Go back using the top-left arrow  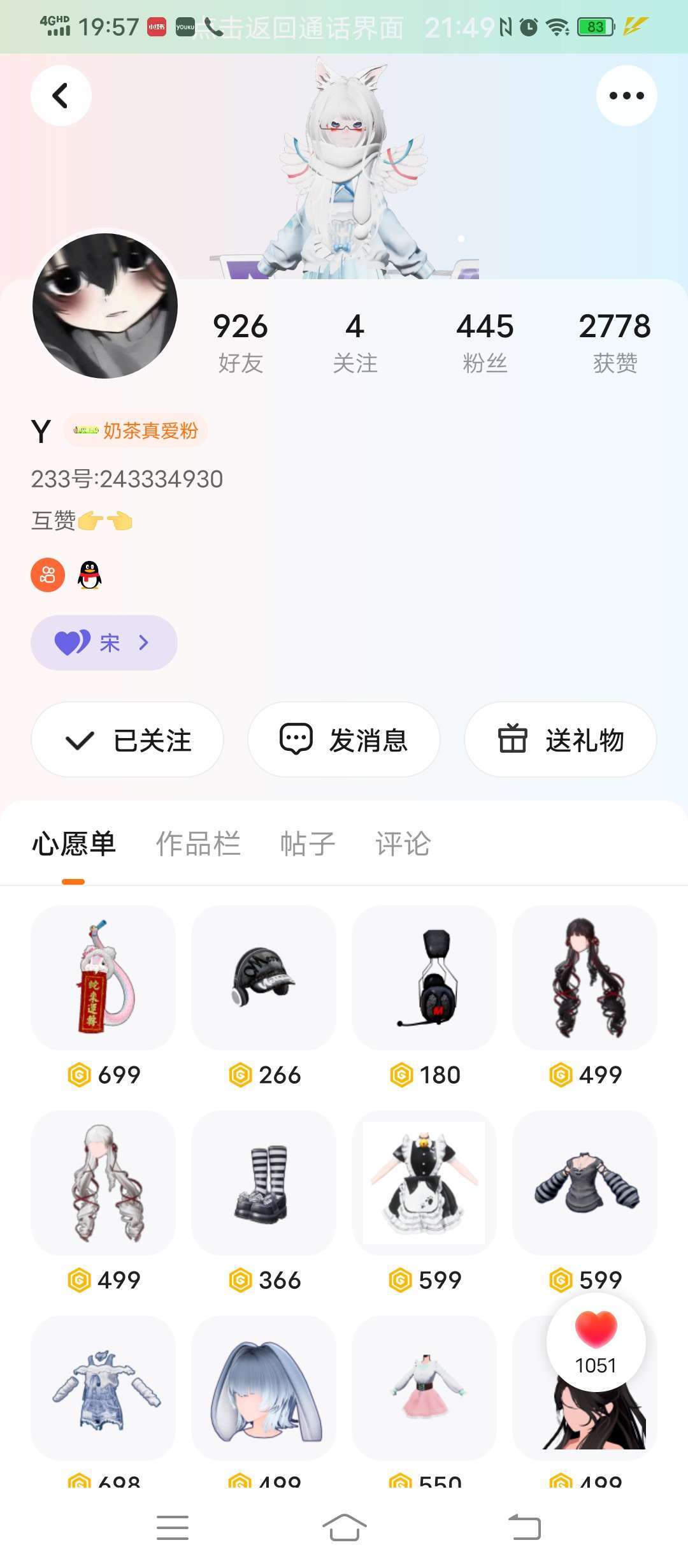pos(61,96)
